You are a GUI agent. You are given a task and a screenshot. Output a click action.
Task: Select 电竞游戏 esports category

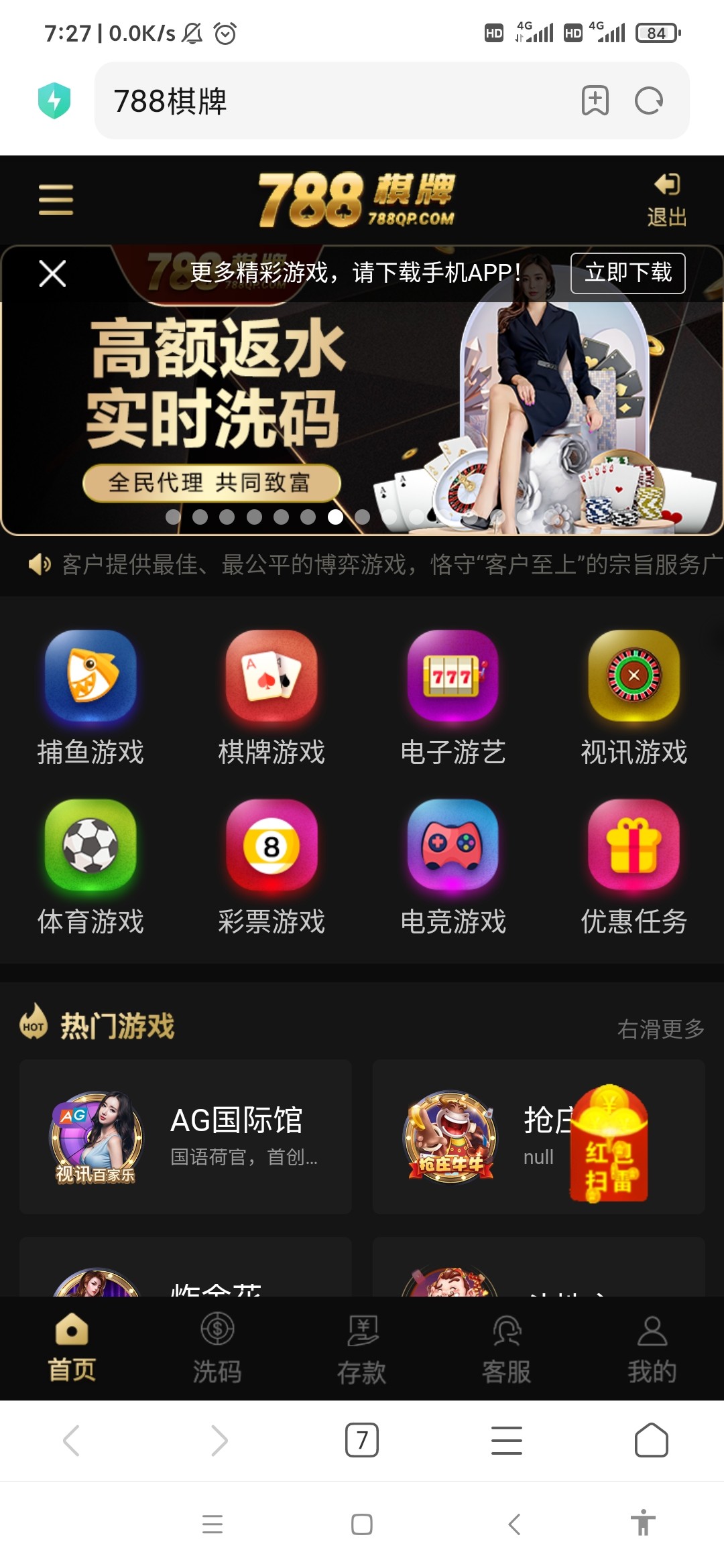[453, 866]
